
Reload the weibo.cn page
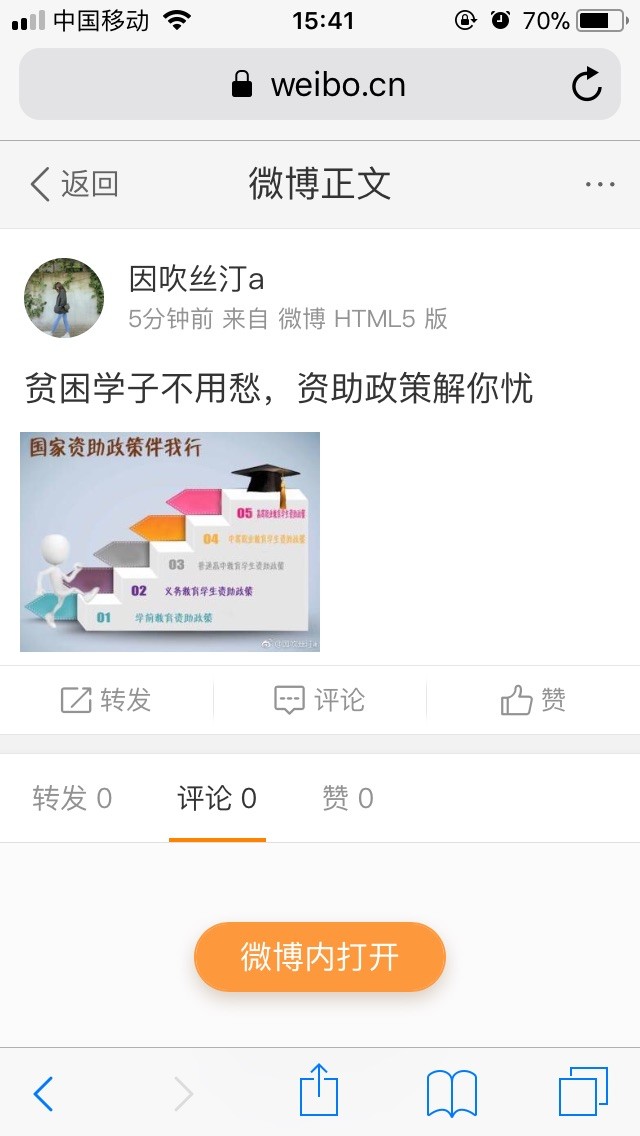pos(587,85)
